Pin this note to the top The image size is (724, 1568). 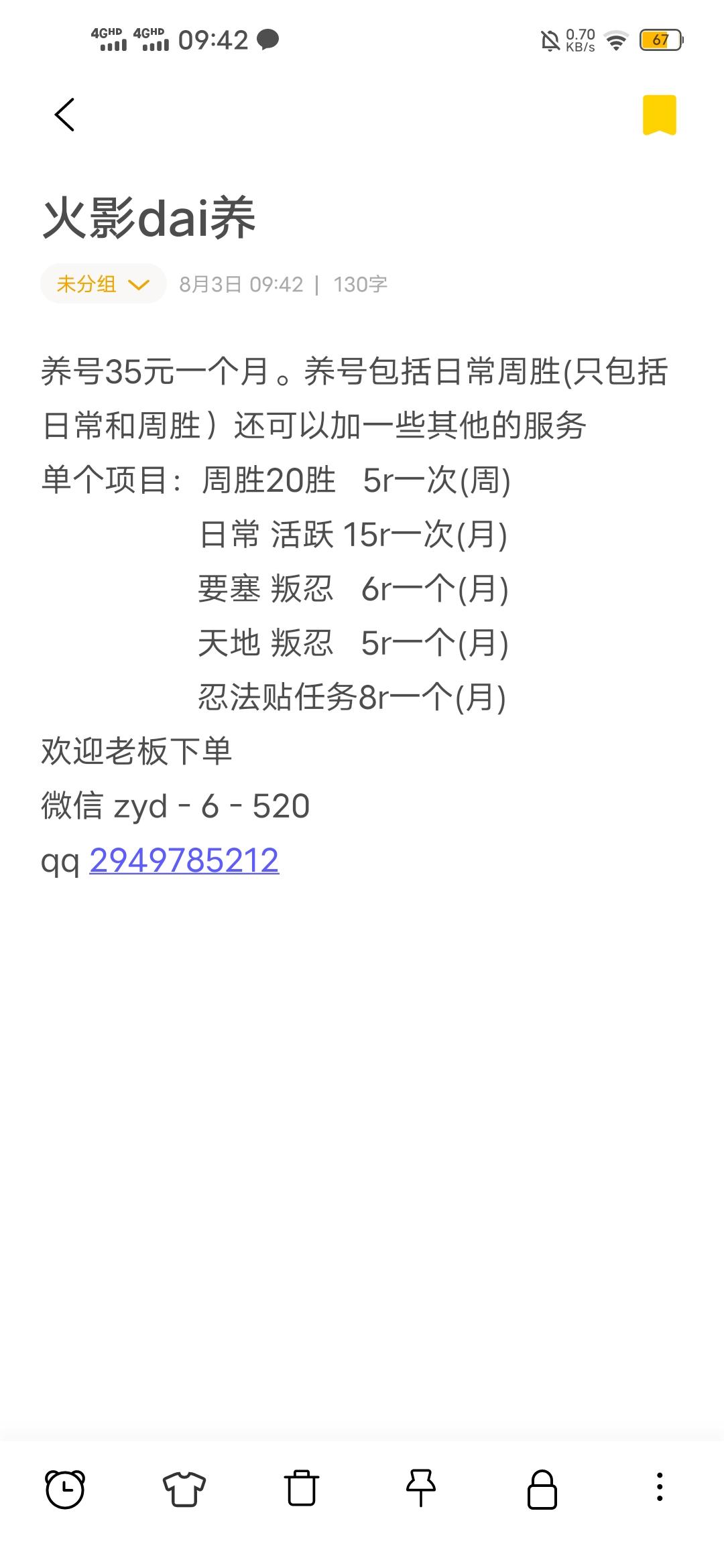click(x=421, y=1489)
